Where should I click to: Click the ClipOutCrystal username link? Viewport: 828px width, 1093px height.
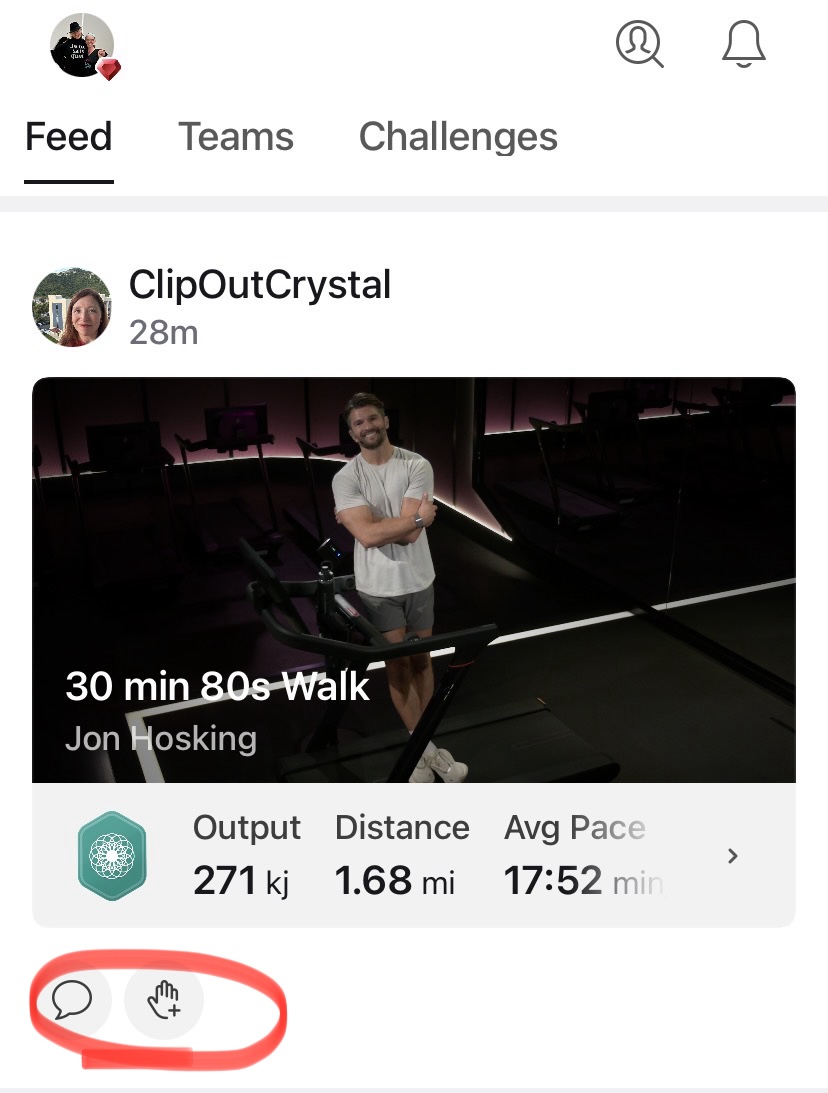(260, 284)
